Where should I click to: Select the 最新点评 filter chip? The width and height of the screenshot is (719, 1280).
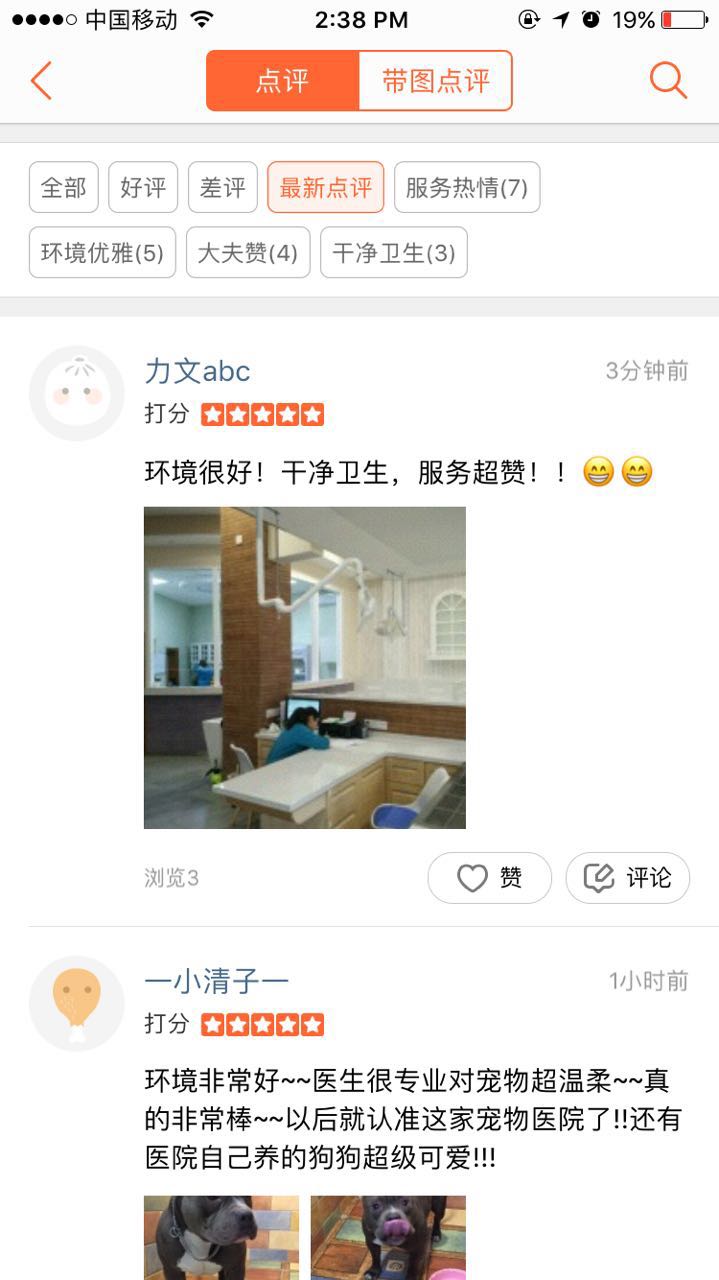325,187
